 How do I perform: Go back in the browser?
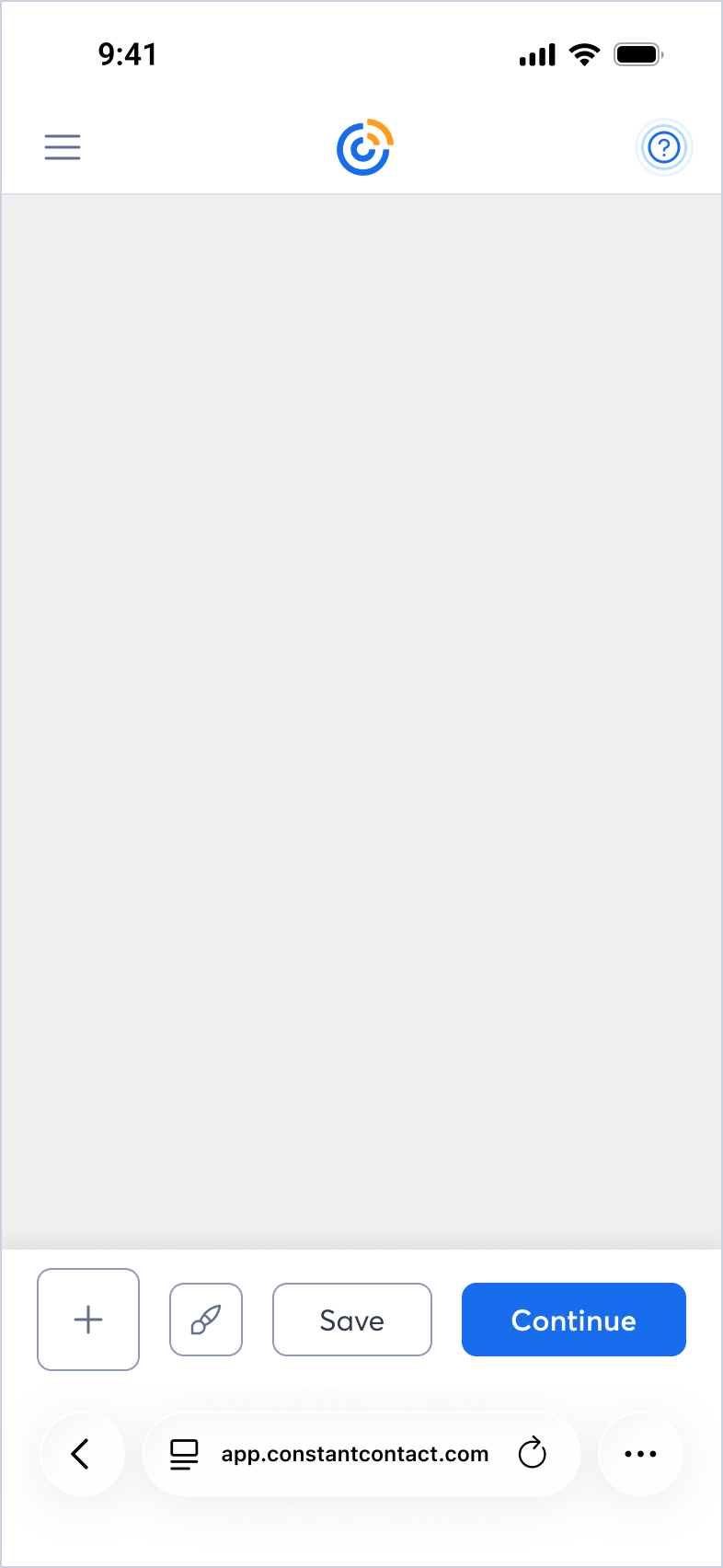(82, 1454)
